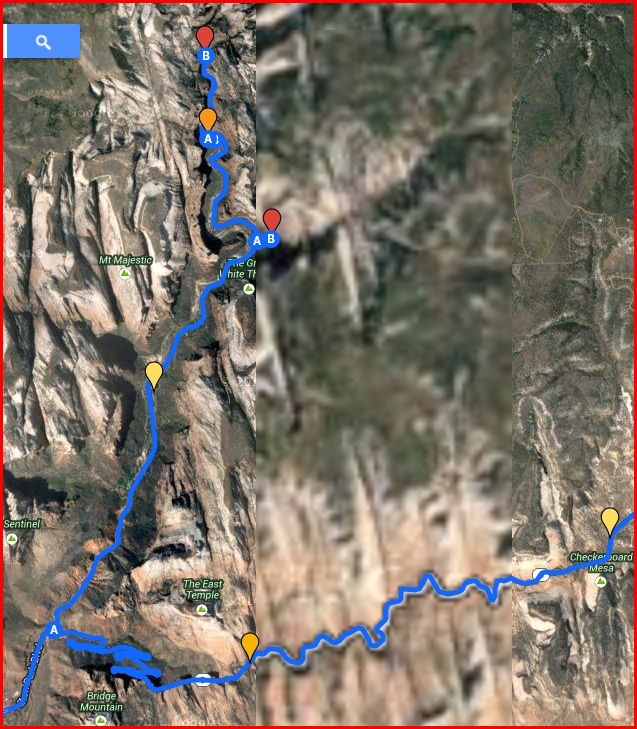Screen dimensions: 637x729
Task: Open The East Temple place marker
Action: (x=202, y=608)
